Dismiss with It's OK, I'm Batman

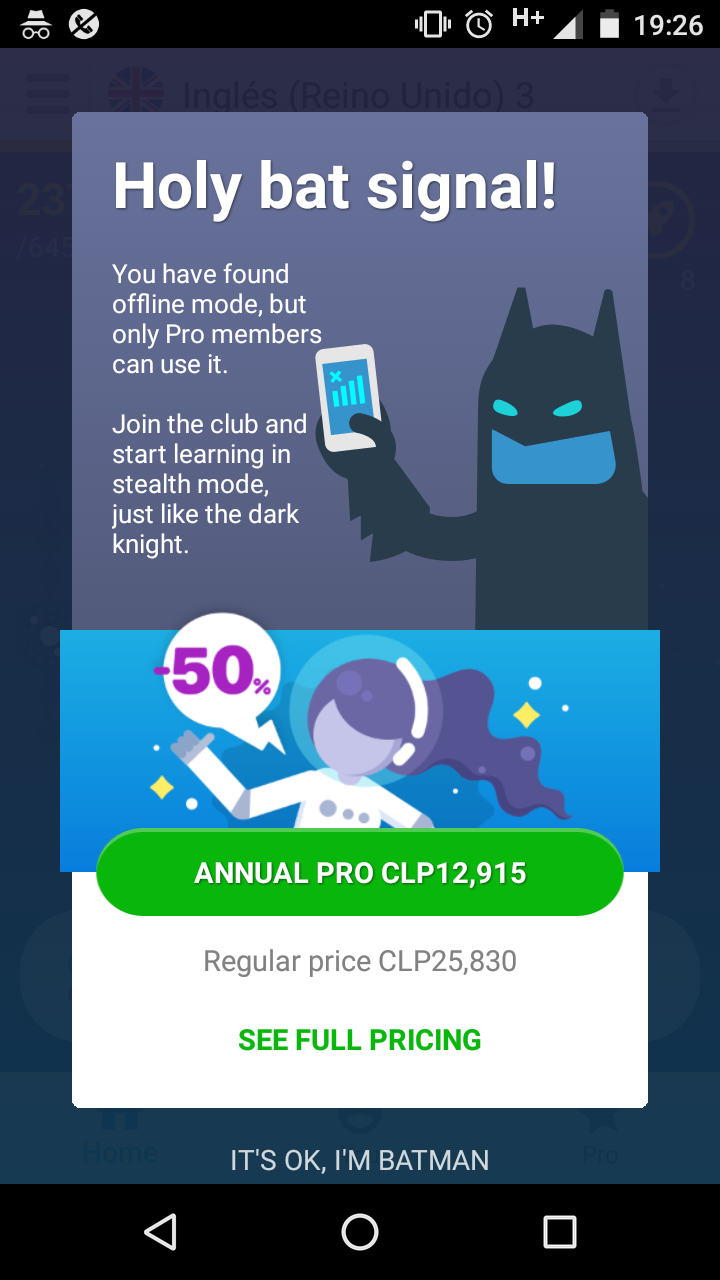pos(360,1160)
